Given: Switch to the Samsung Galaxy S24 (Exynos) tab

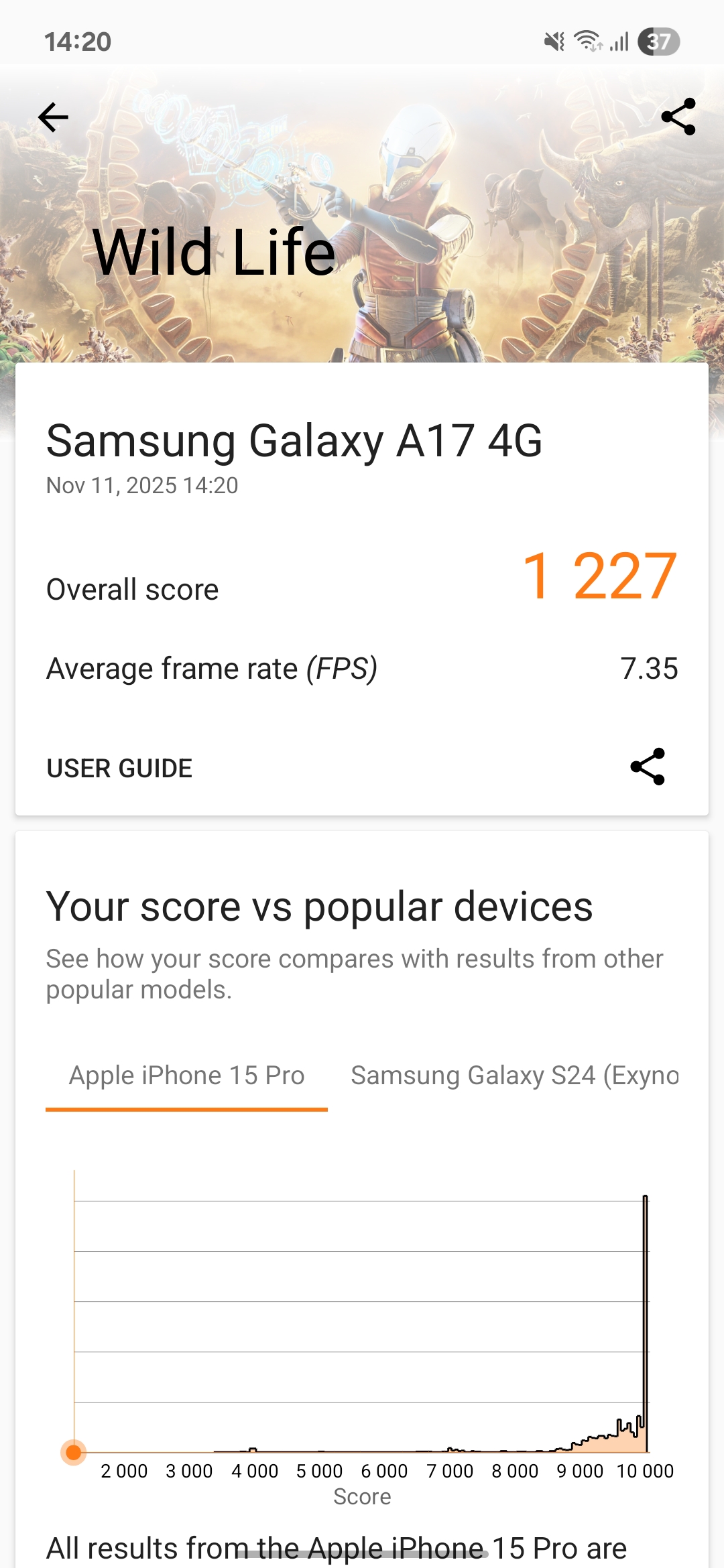Looking at the screenshot, I should (x=515, y=1076).
